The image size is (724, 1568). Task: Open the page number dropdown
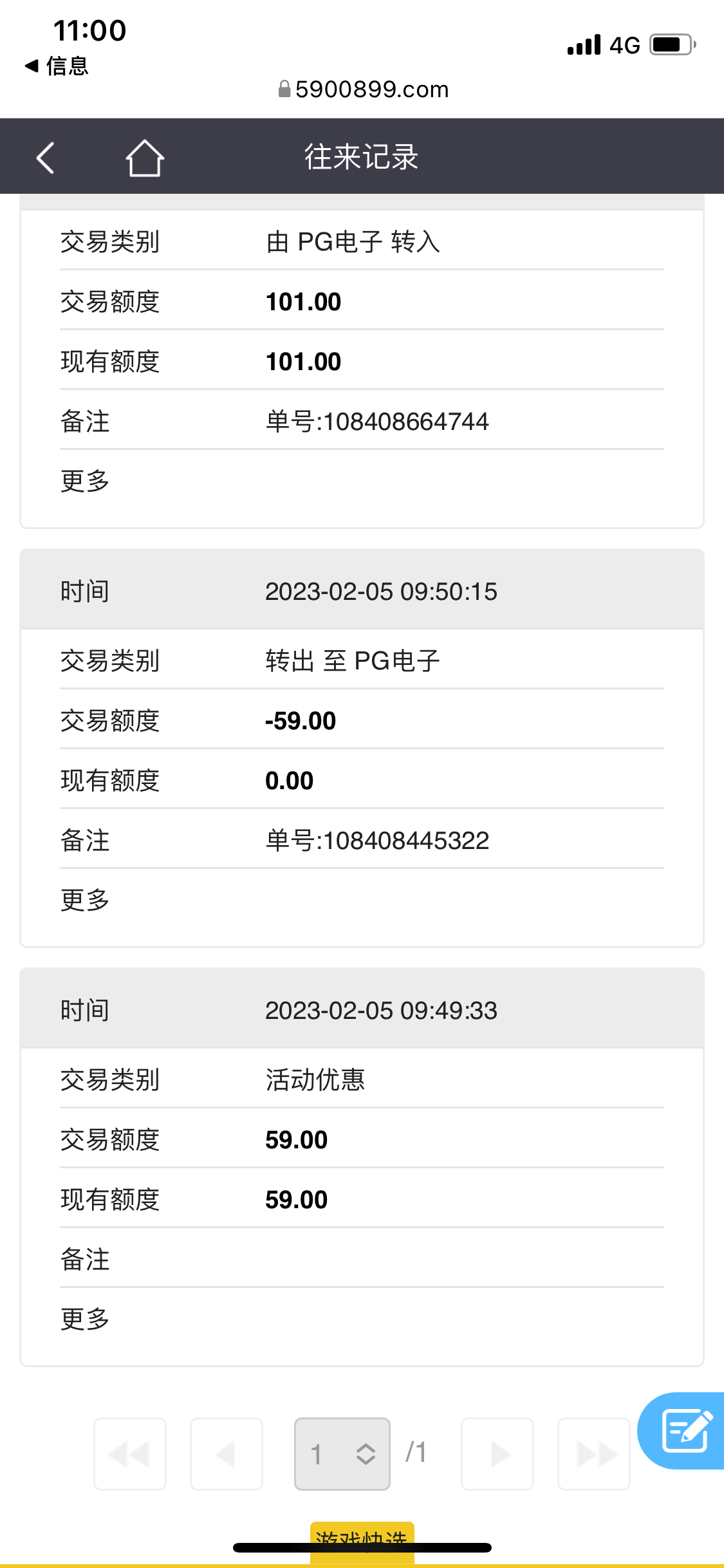pyautogui.click(x=342, y=1453)
